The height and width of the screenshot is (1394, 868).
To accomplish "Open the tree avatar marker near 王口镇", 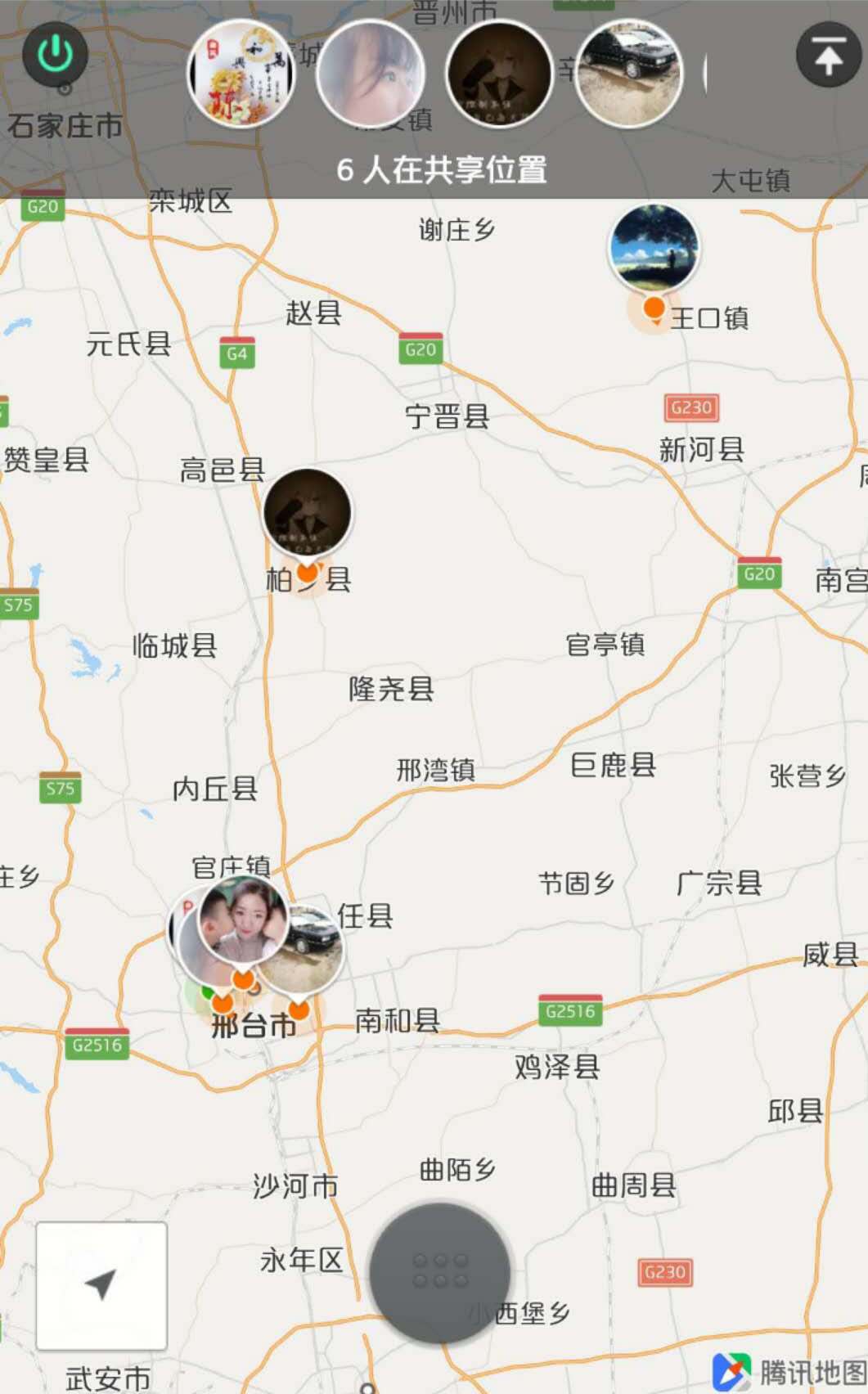I will [654, 248].
